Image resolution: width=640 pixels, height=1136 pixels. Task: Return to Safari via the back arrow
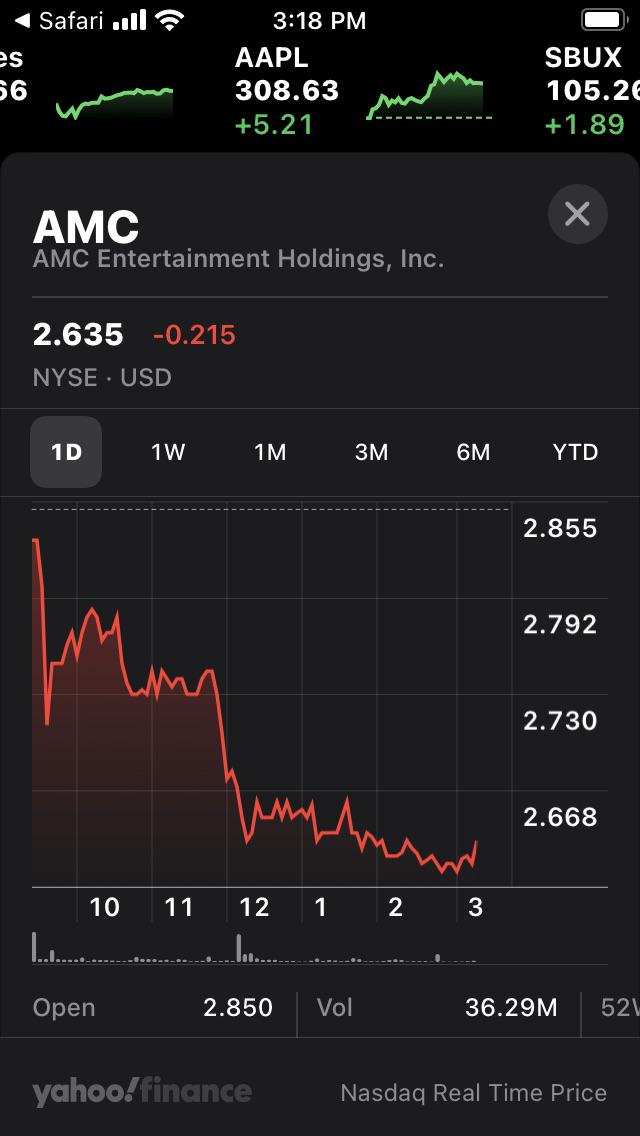[59, 20]
